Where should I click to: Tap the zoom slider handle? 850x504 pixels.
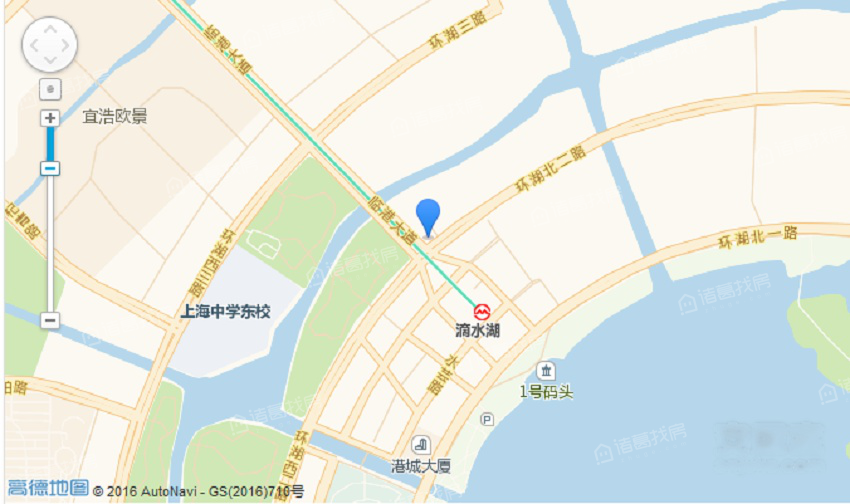(50, 168)
